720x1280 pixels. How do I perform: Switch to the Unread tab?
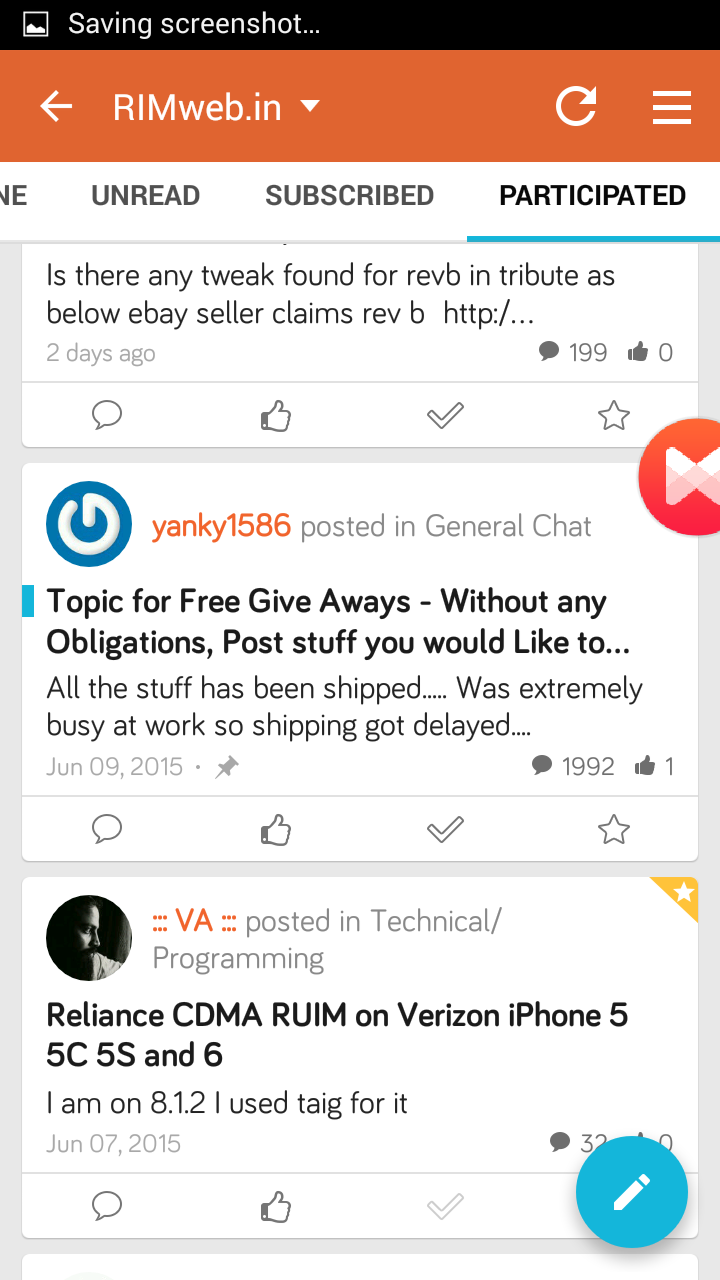click(x=146, y=196)
